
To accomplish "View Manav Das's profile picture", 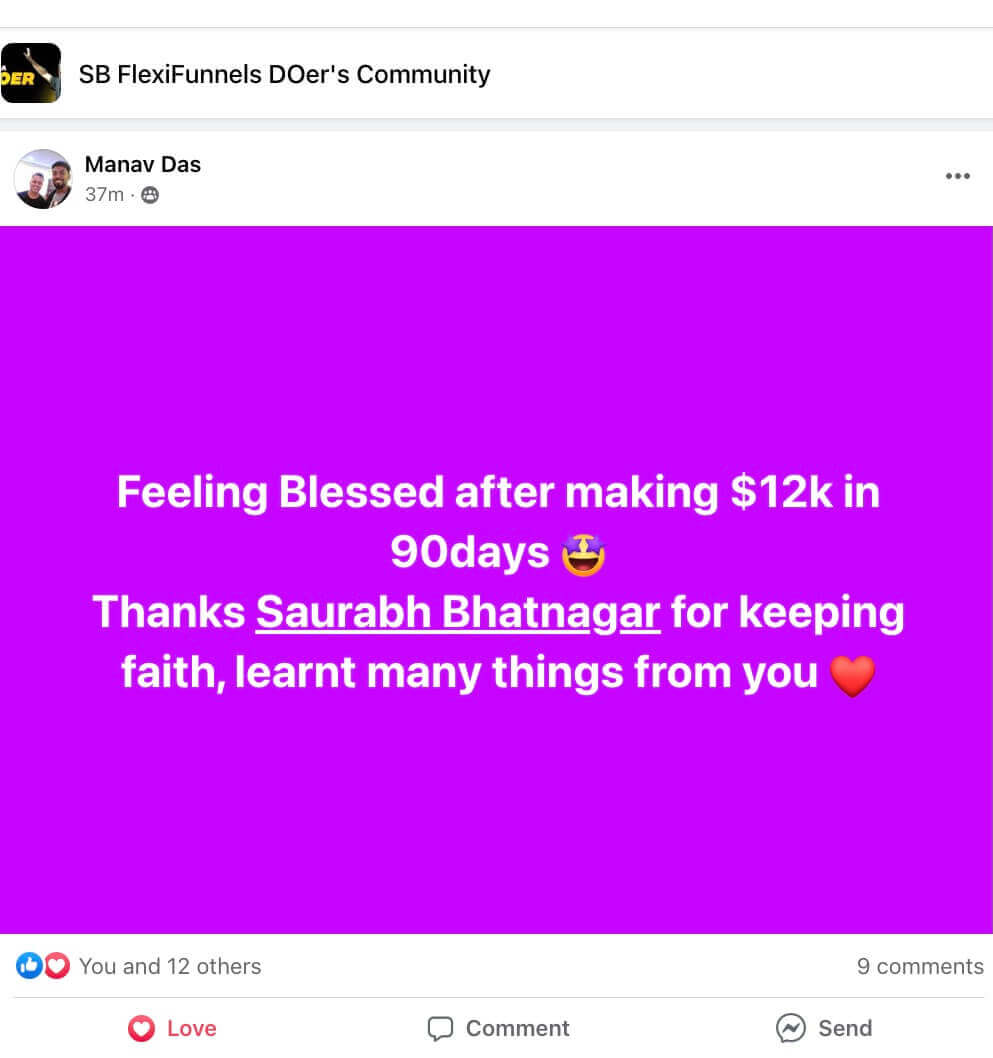I will (43, 179).
